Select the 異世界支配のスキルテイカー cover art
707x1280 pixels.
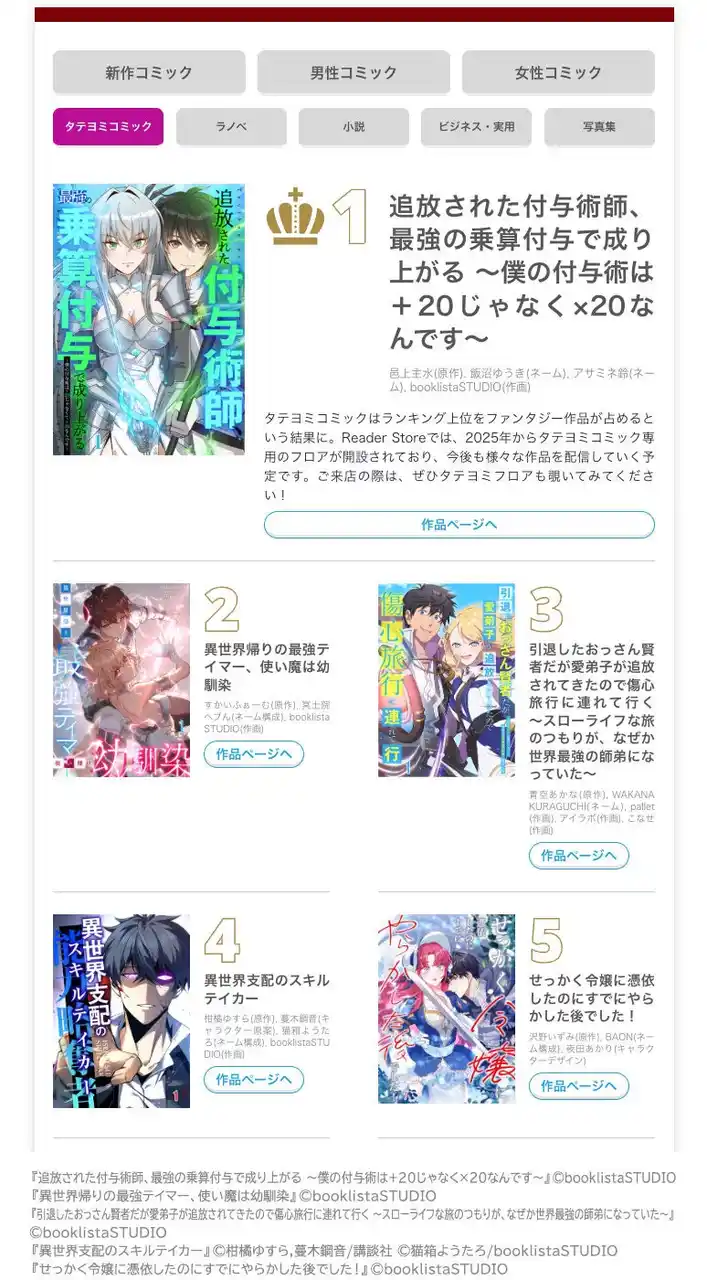click(121, 1010)
